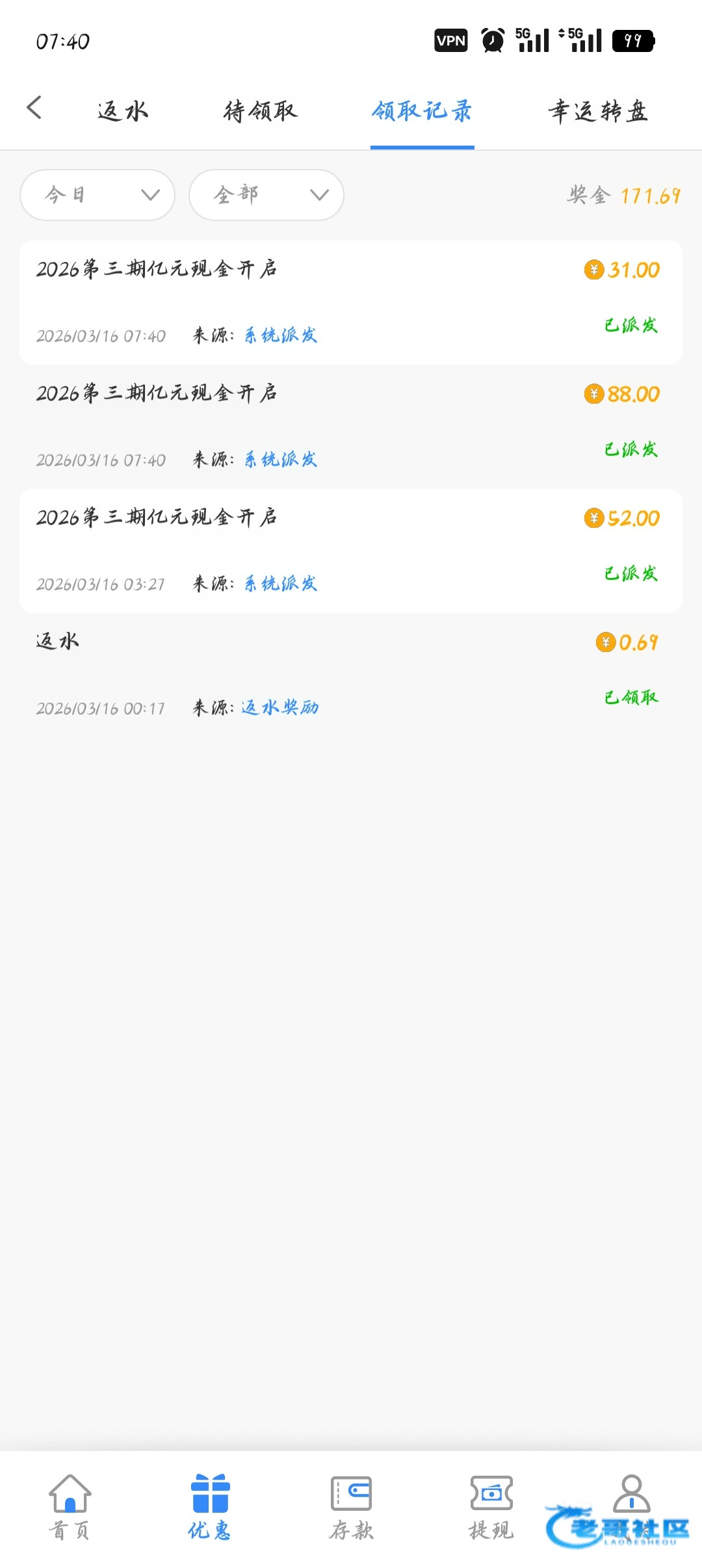Switch to the 返水 tab
702x1568 pixels.
(123, 111)
